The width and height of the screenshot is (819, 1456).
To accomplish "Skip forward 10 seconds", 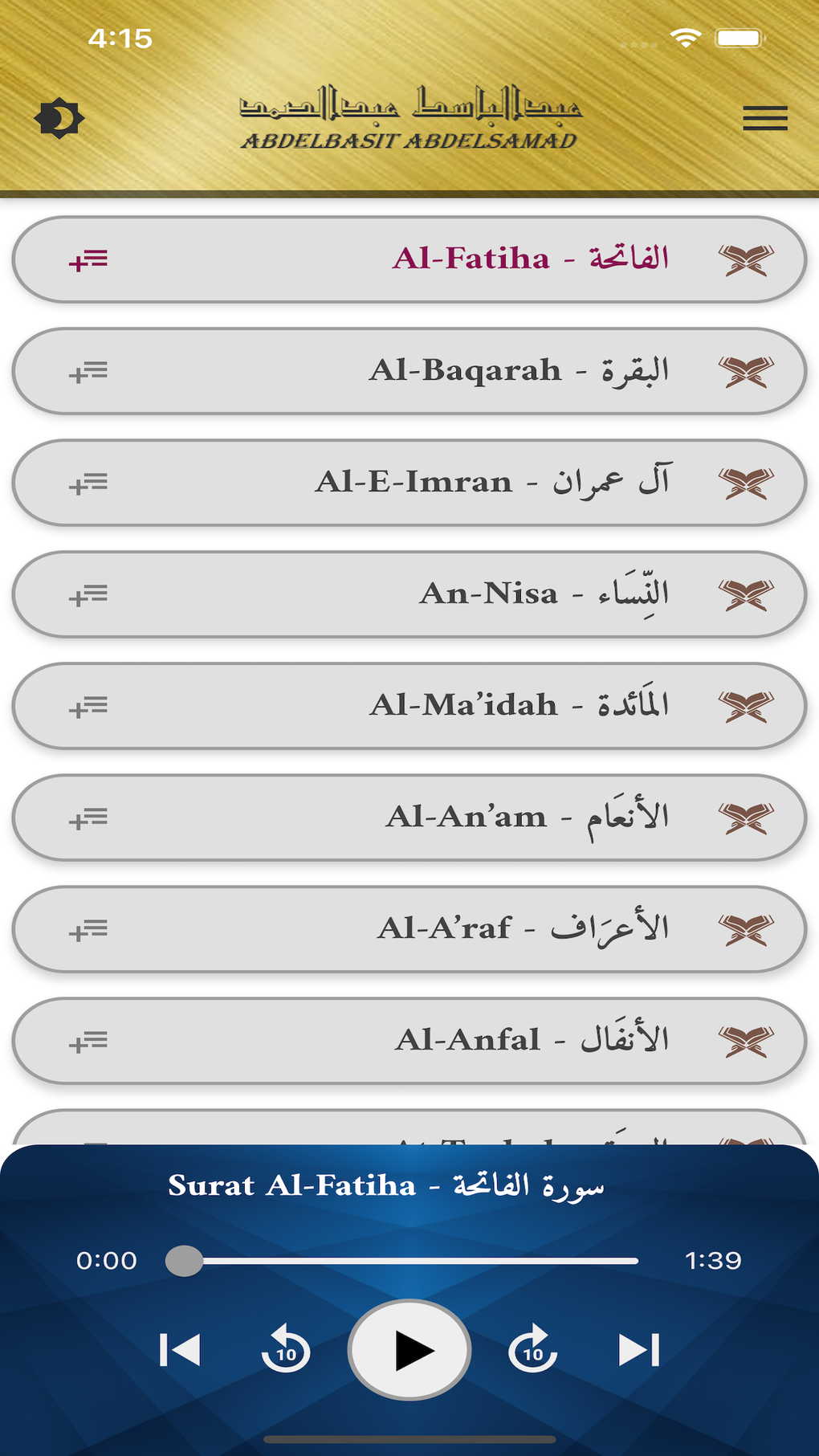I will (533, 1349).
